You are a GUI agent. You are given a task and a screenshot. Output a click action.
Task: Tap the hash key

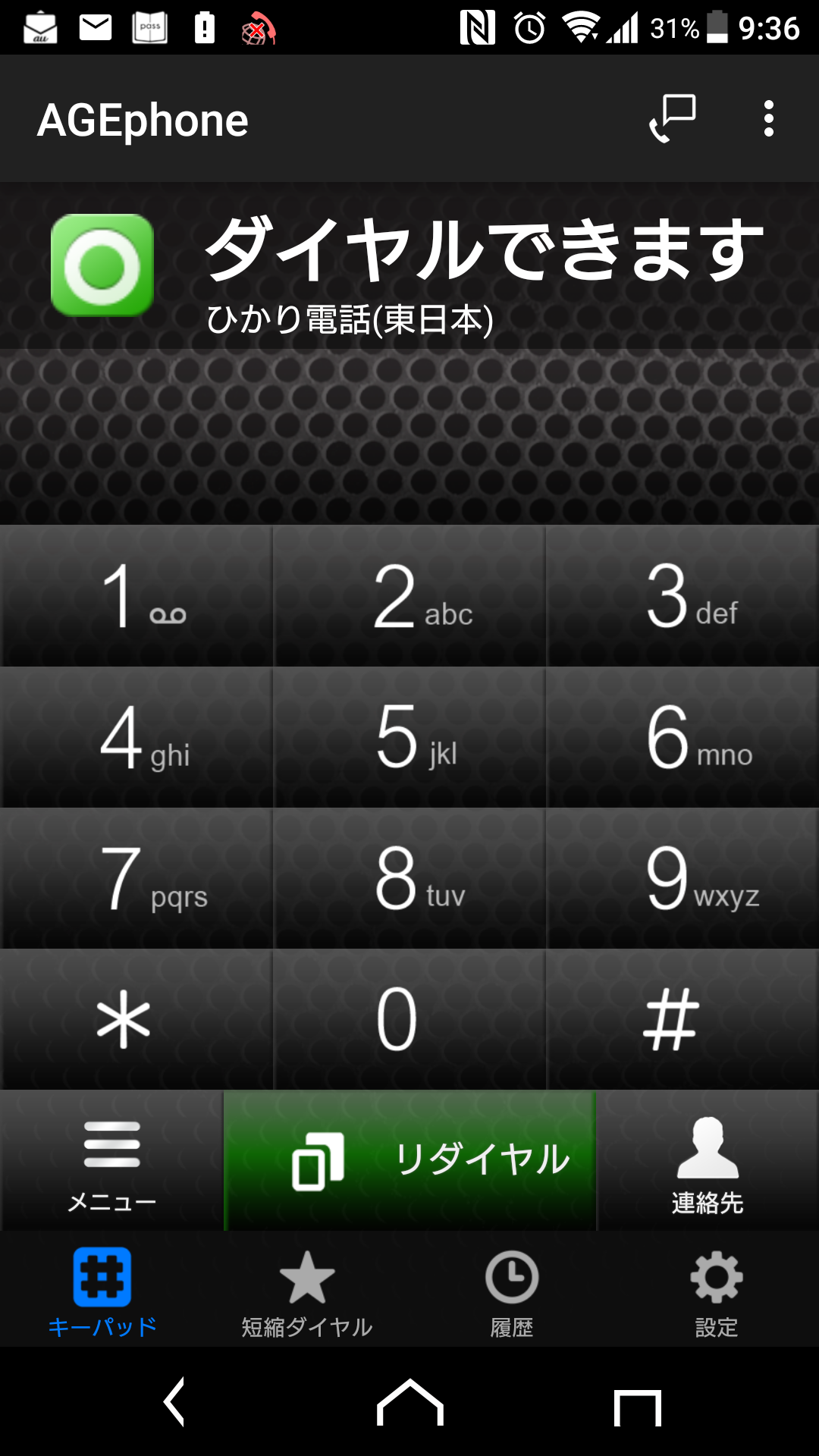pos(682,1020)
